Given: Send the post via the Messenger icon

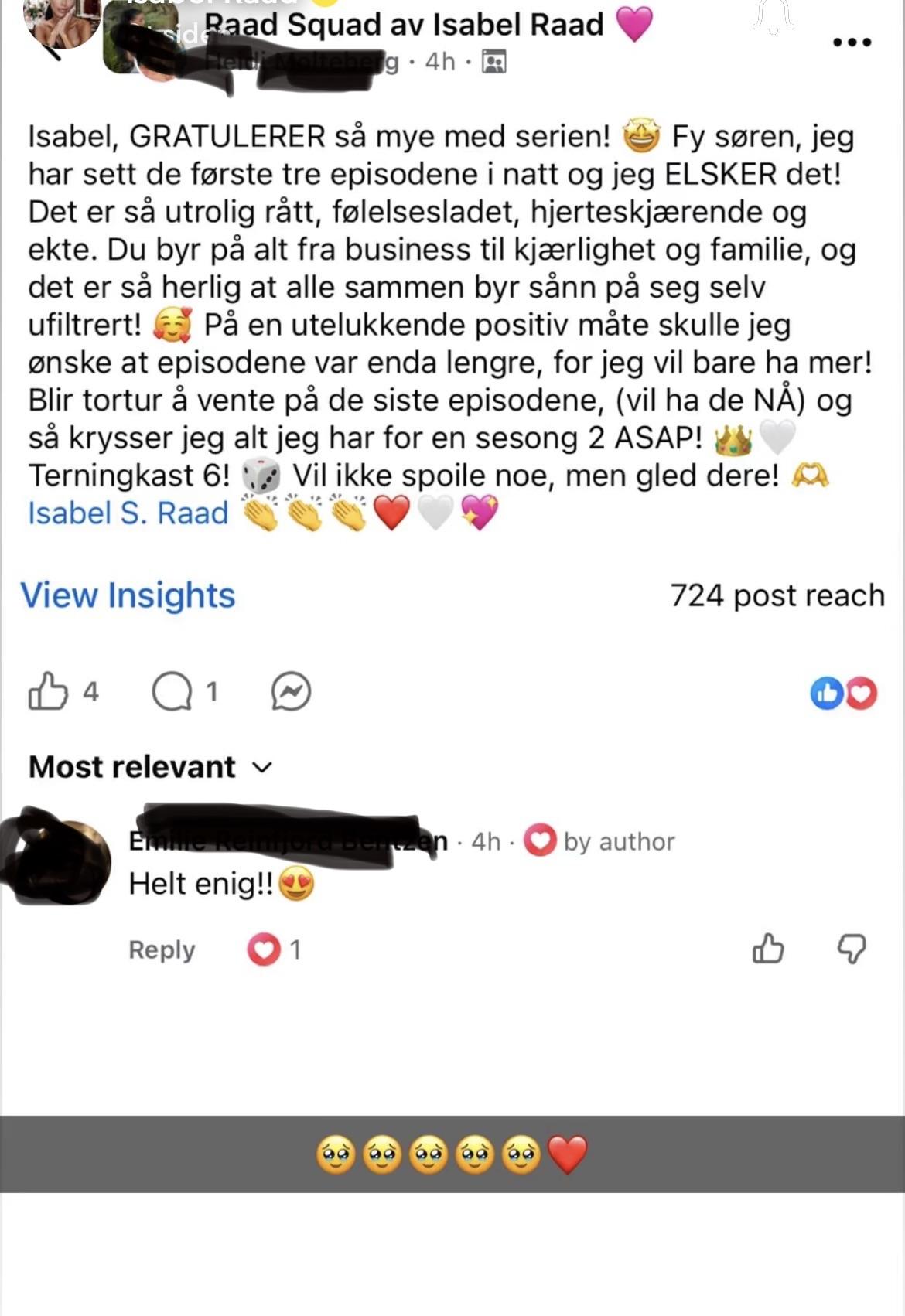Looking at the screenshot, I should coord(291,691).
